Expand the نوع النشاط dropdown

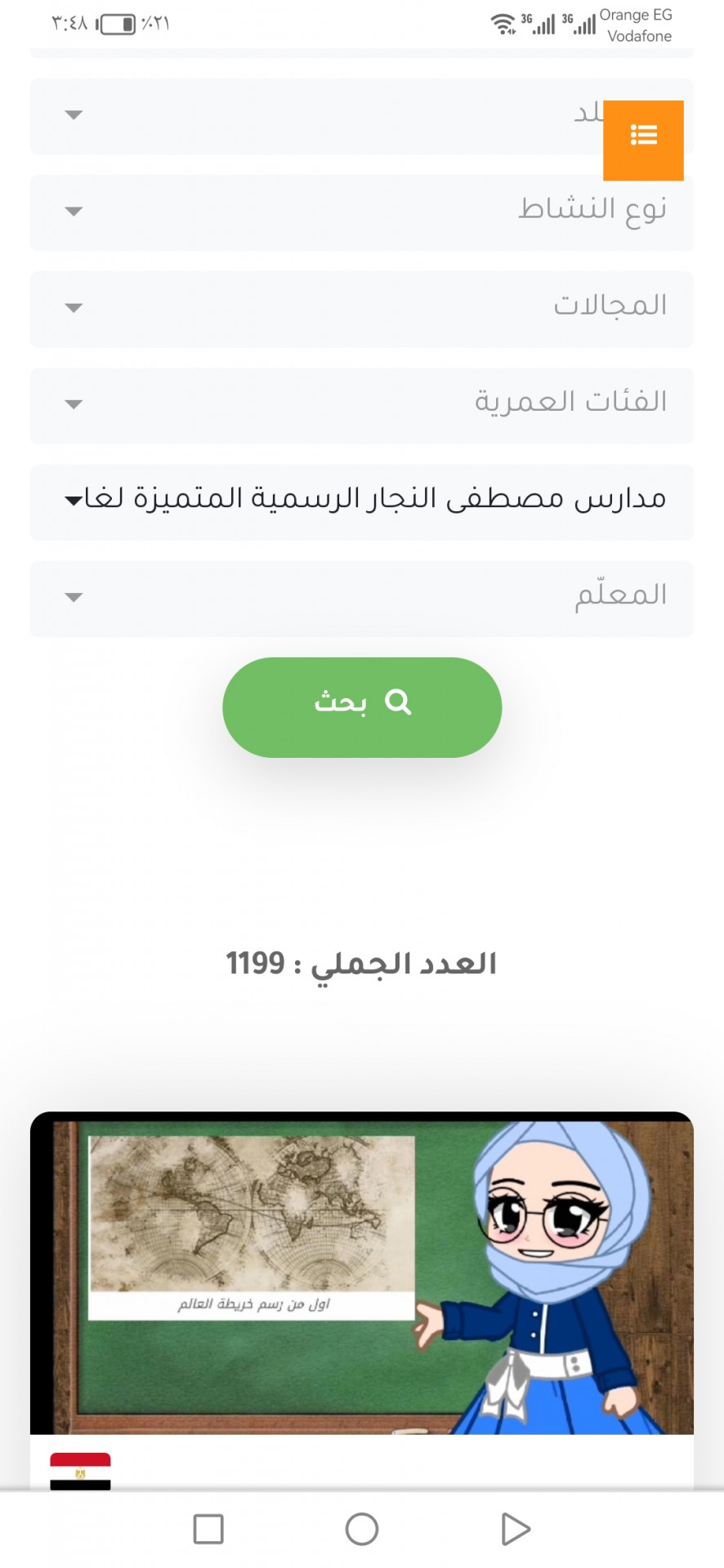[361, 212]
